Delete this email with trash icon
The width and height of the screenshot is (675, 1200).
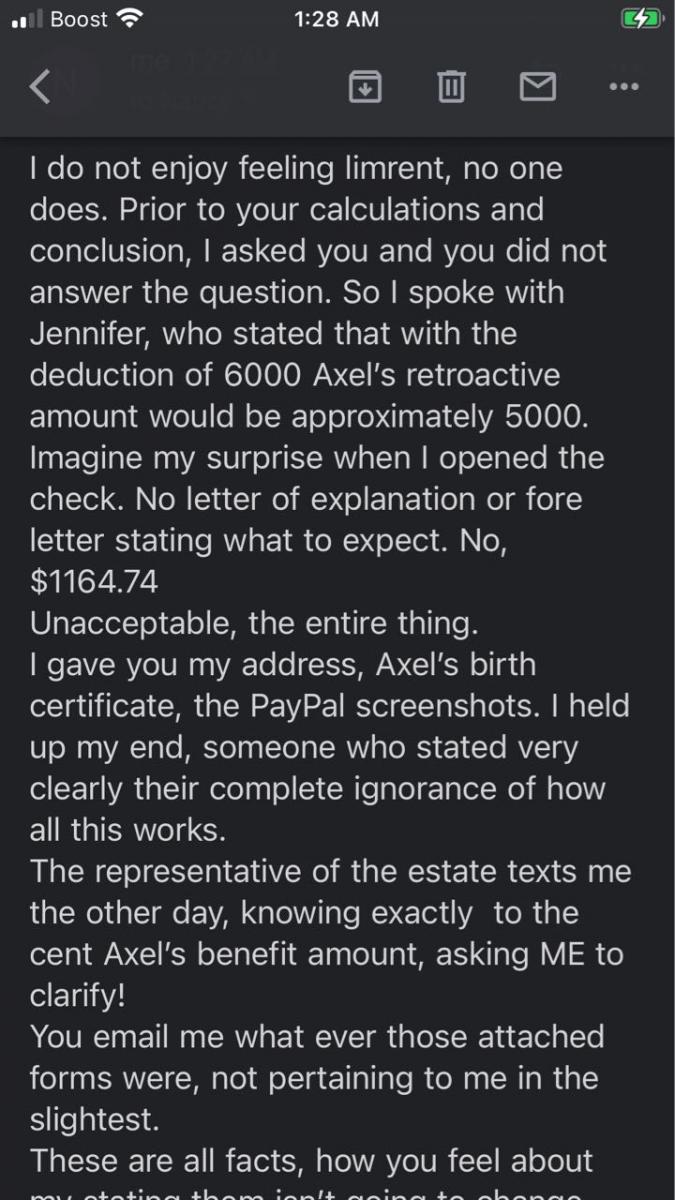pyautogui.click(x=451, y=87)
